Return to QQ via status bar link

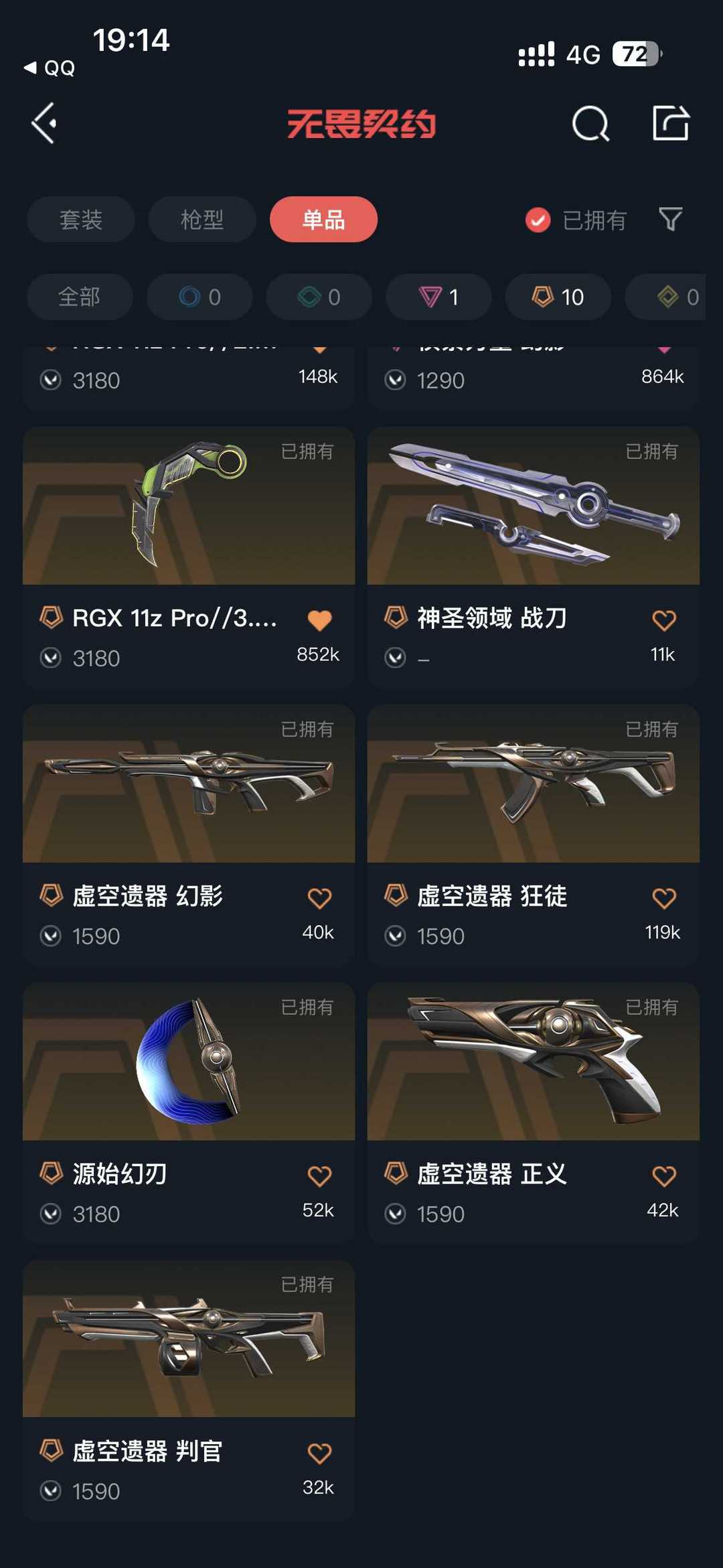[50, 68]
